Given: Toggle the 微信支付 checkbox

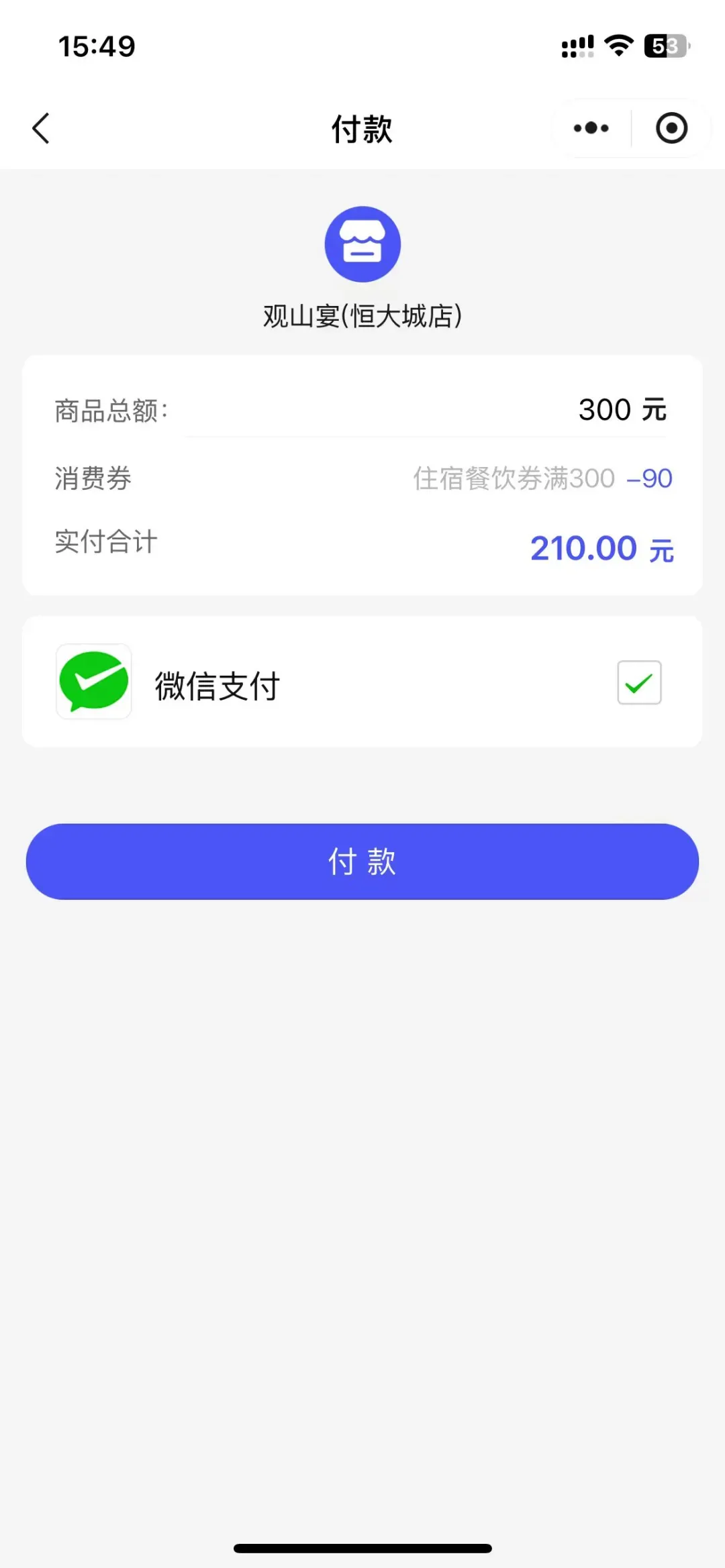Looking at the screenshot, I should click(639, 682).
